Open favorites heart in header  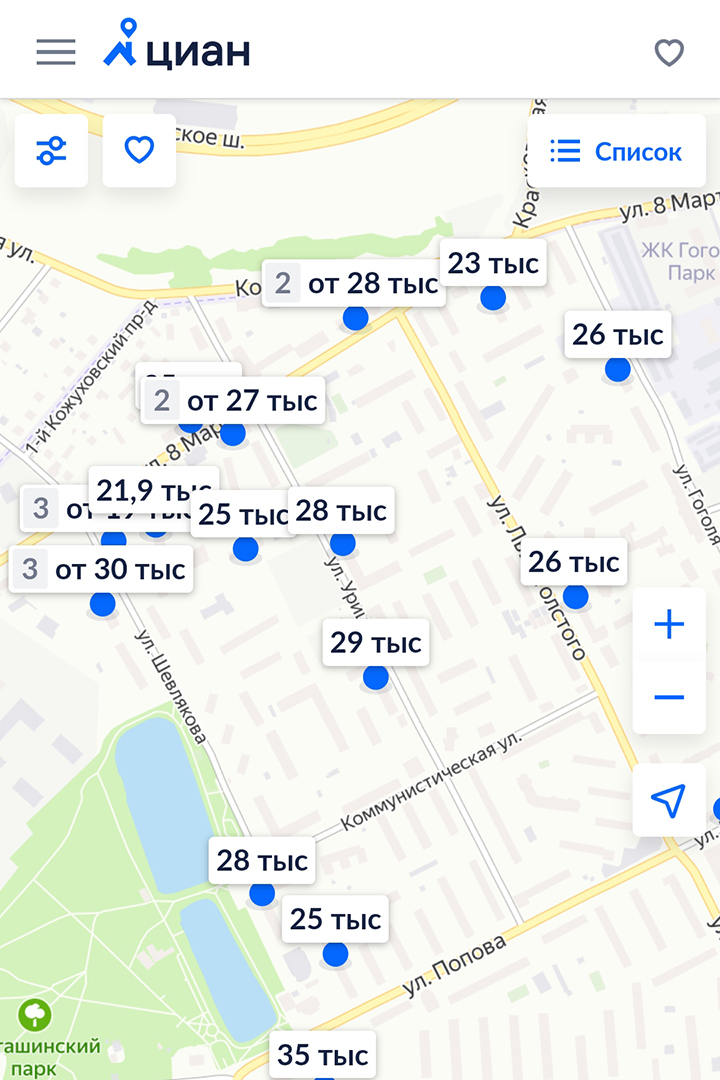point(668,52)
